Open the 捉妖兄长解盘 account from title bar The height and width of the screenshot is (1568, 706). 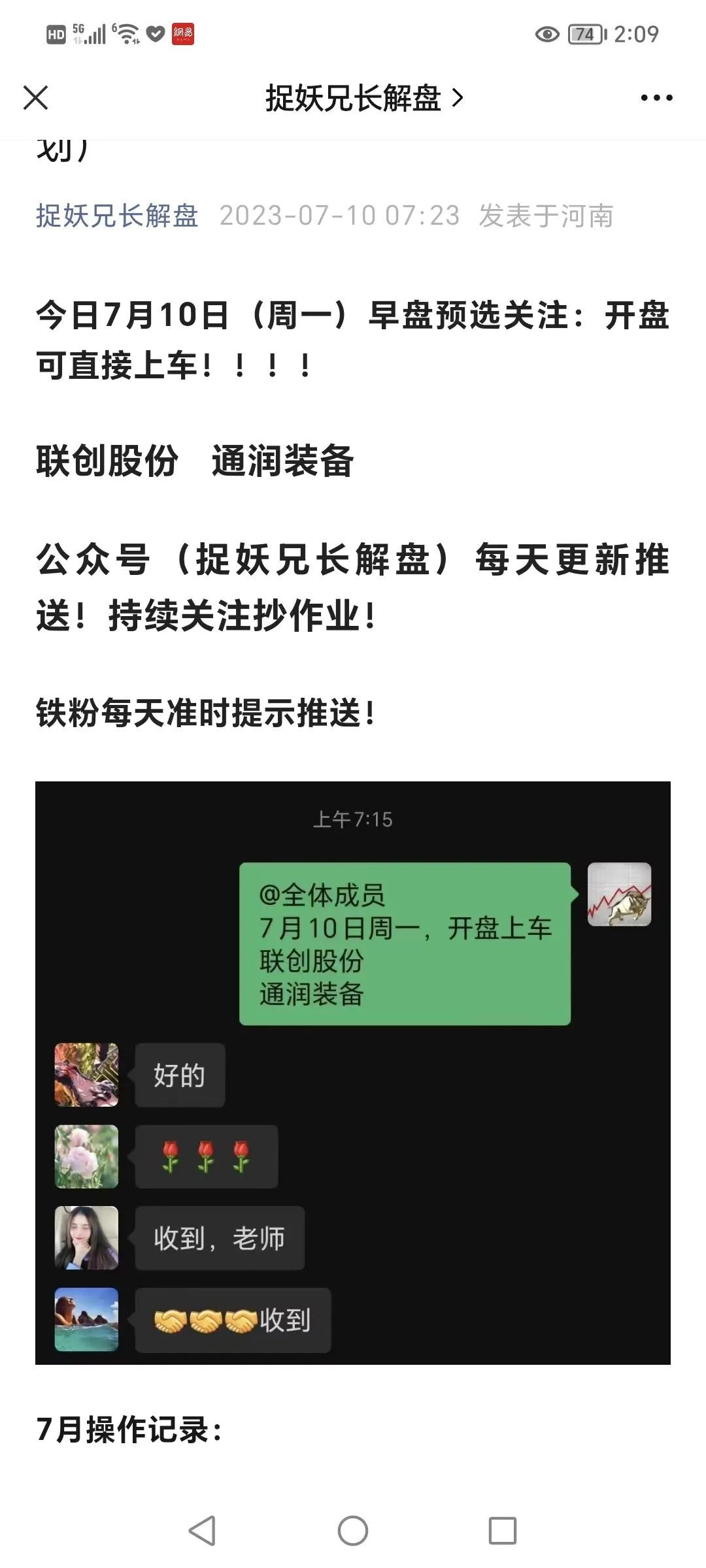coord(364,98)
